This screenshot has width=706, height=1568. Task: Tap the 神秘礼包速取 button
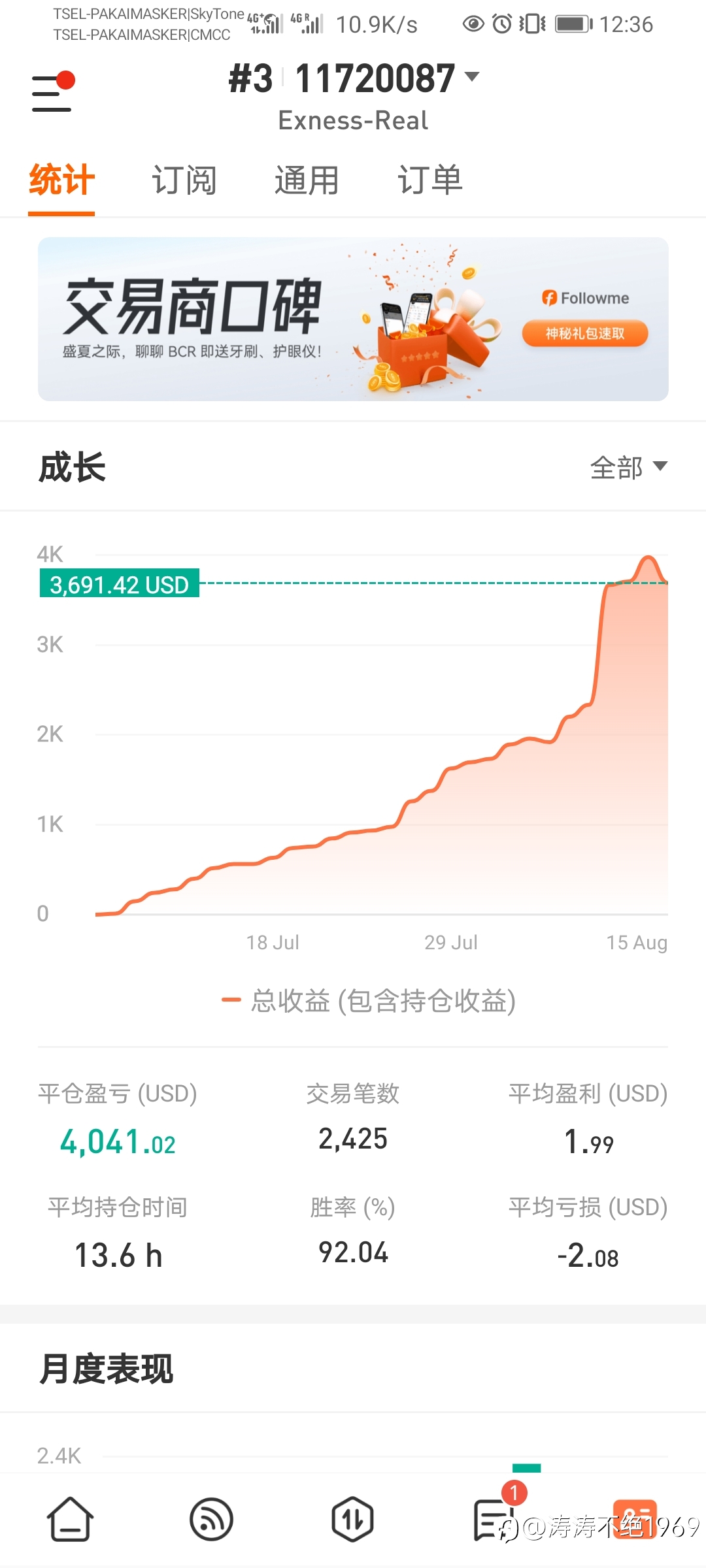coord(585,333)
